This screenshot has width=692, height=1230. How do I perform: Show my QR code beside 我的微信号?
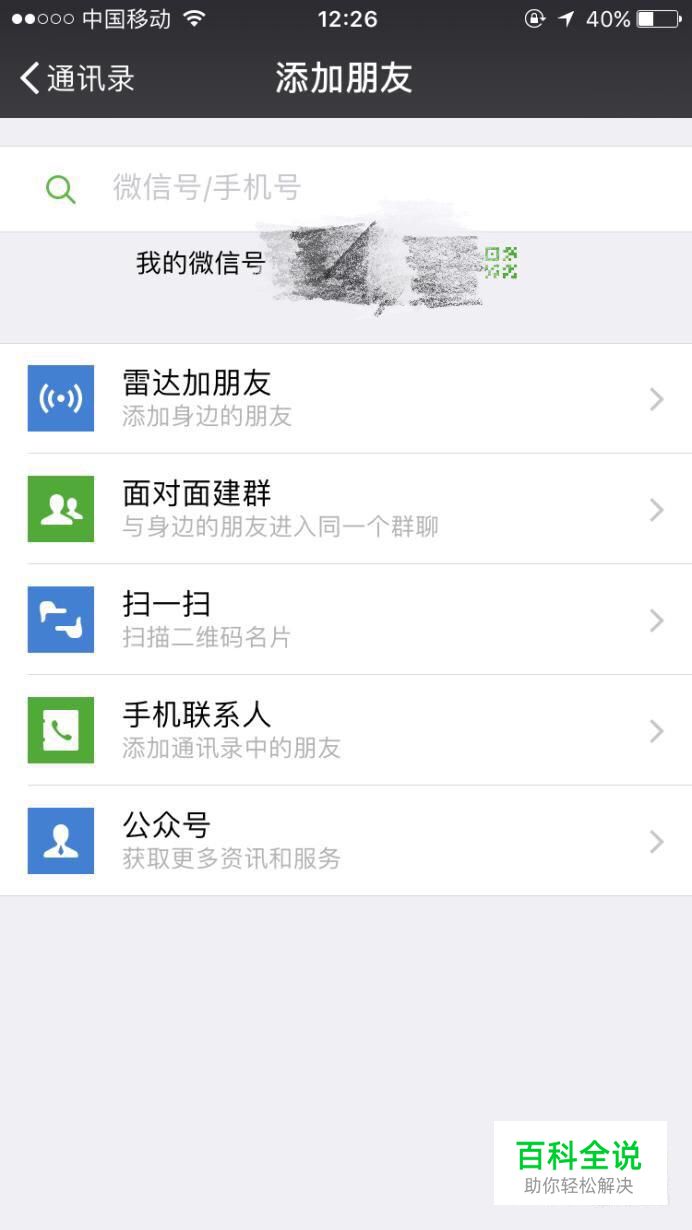click(x=500, y=263)
